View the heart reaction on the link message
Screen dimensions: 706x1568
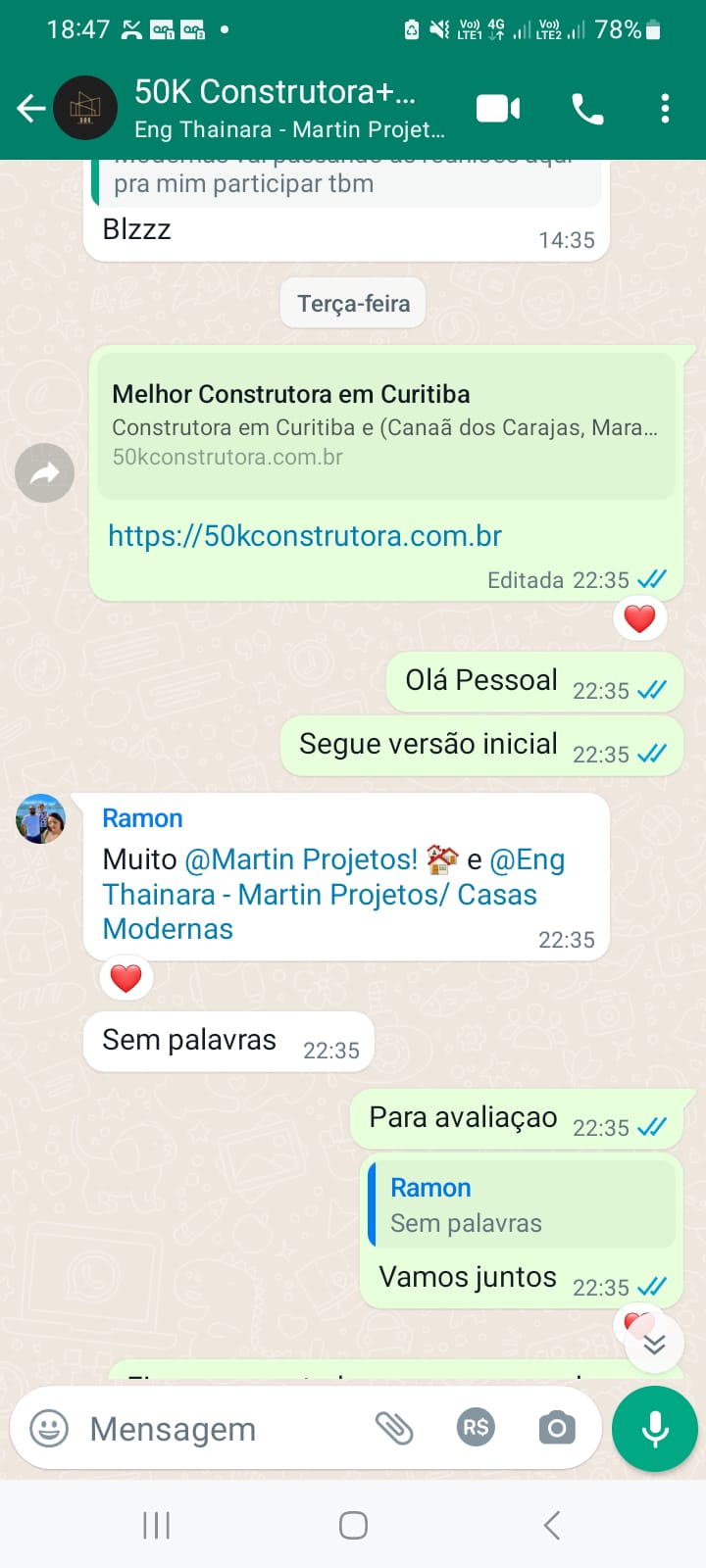(639, 618)
